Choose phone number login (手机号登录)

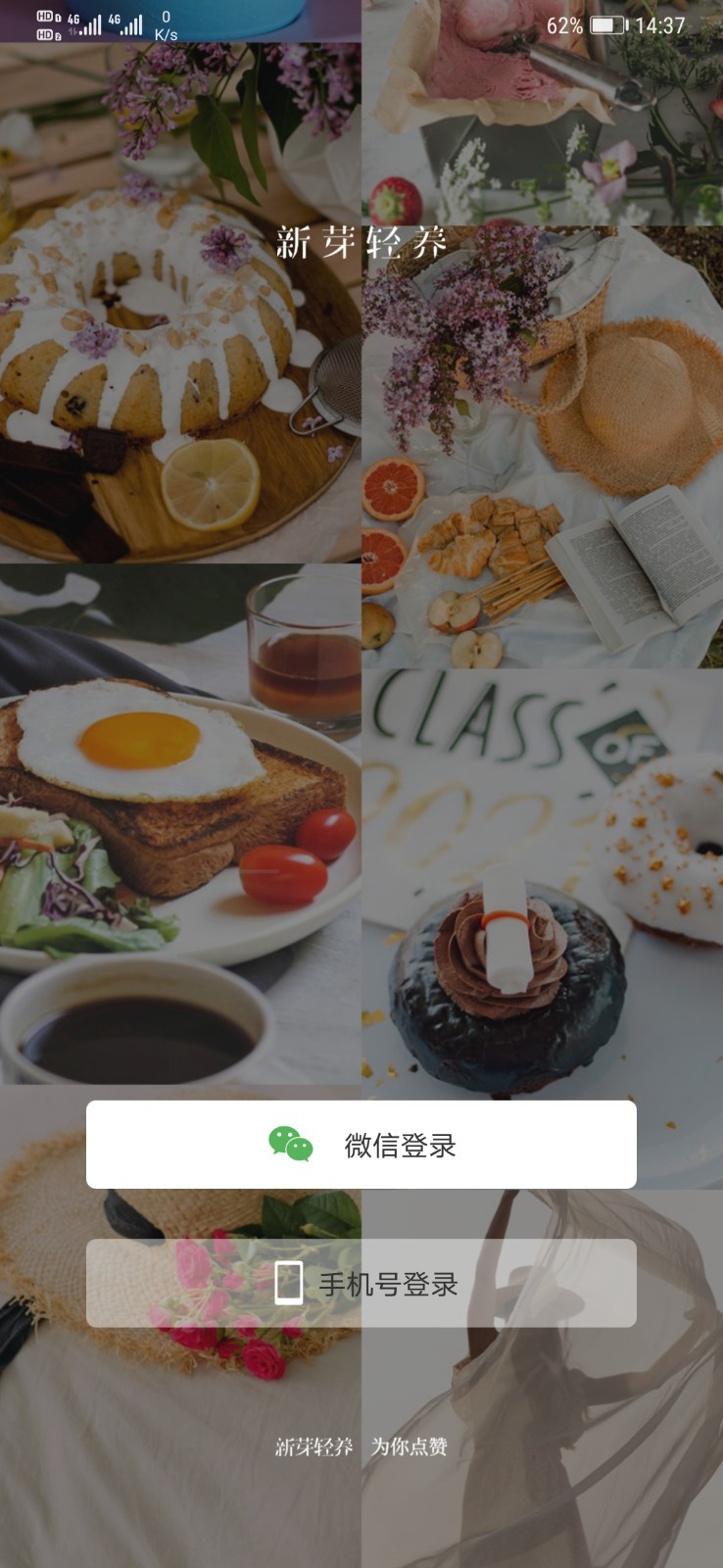(x=361, y=1284)
